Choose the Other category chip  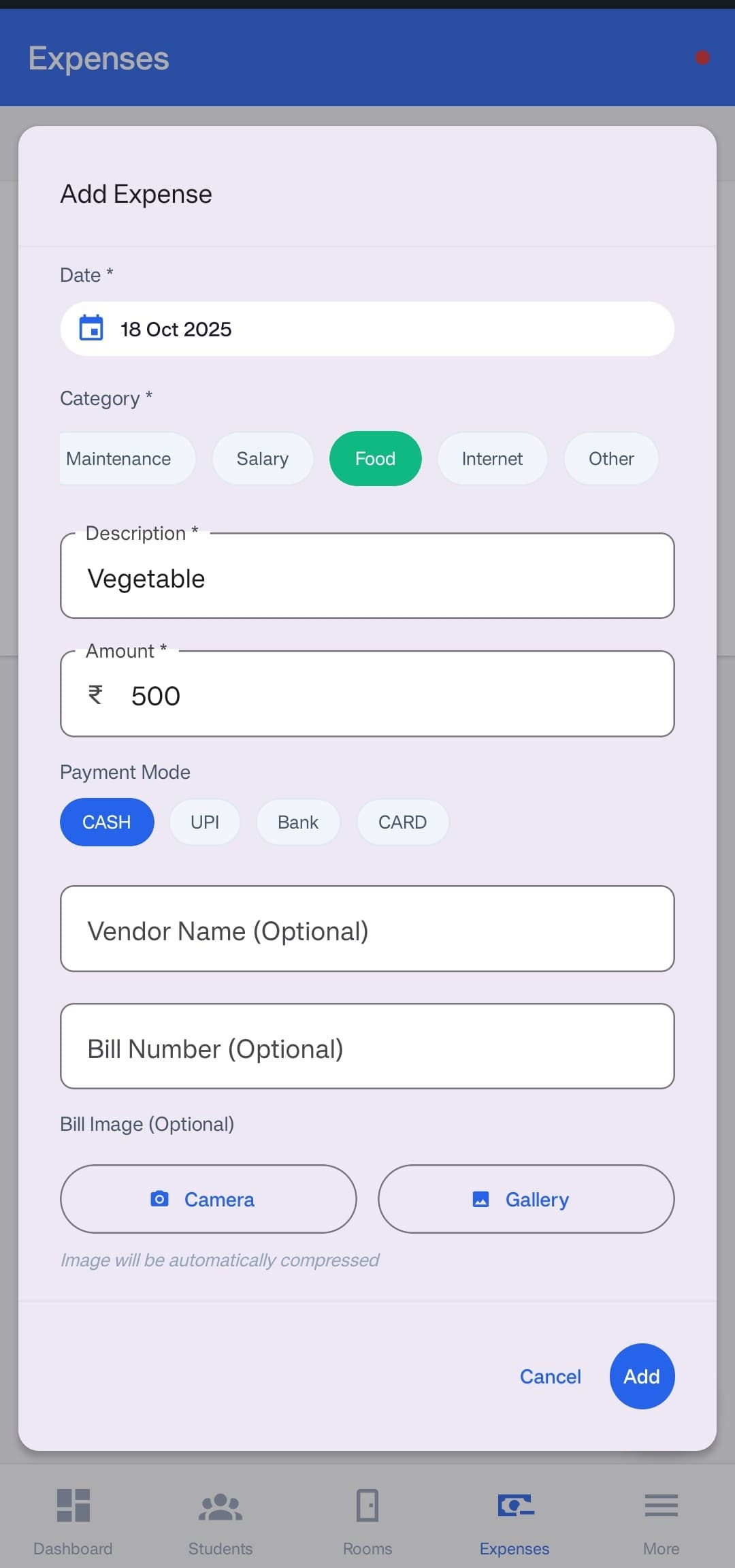pos(611,458)
